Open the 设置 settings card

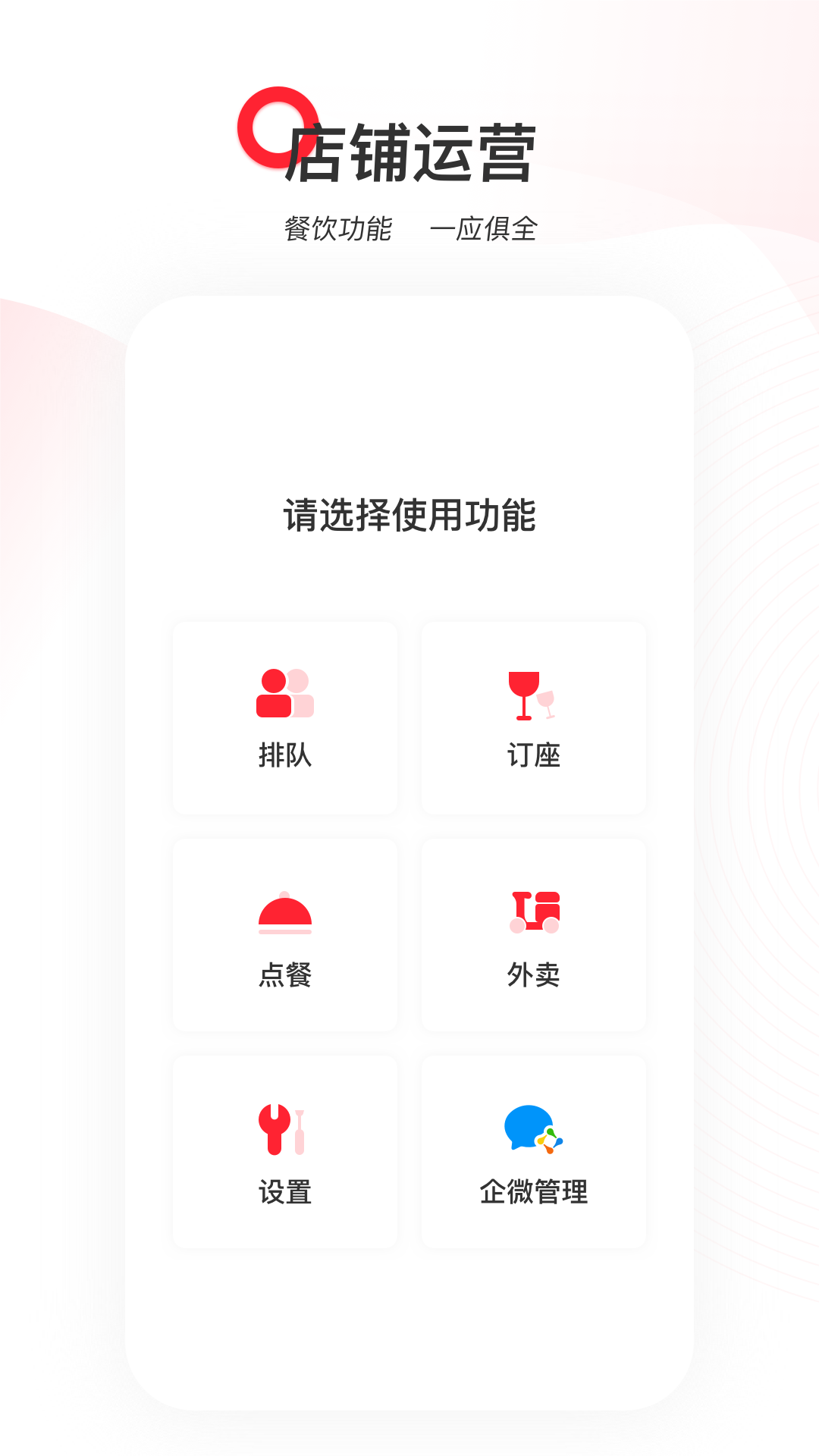coord(284,1150)
